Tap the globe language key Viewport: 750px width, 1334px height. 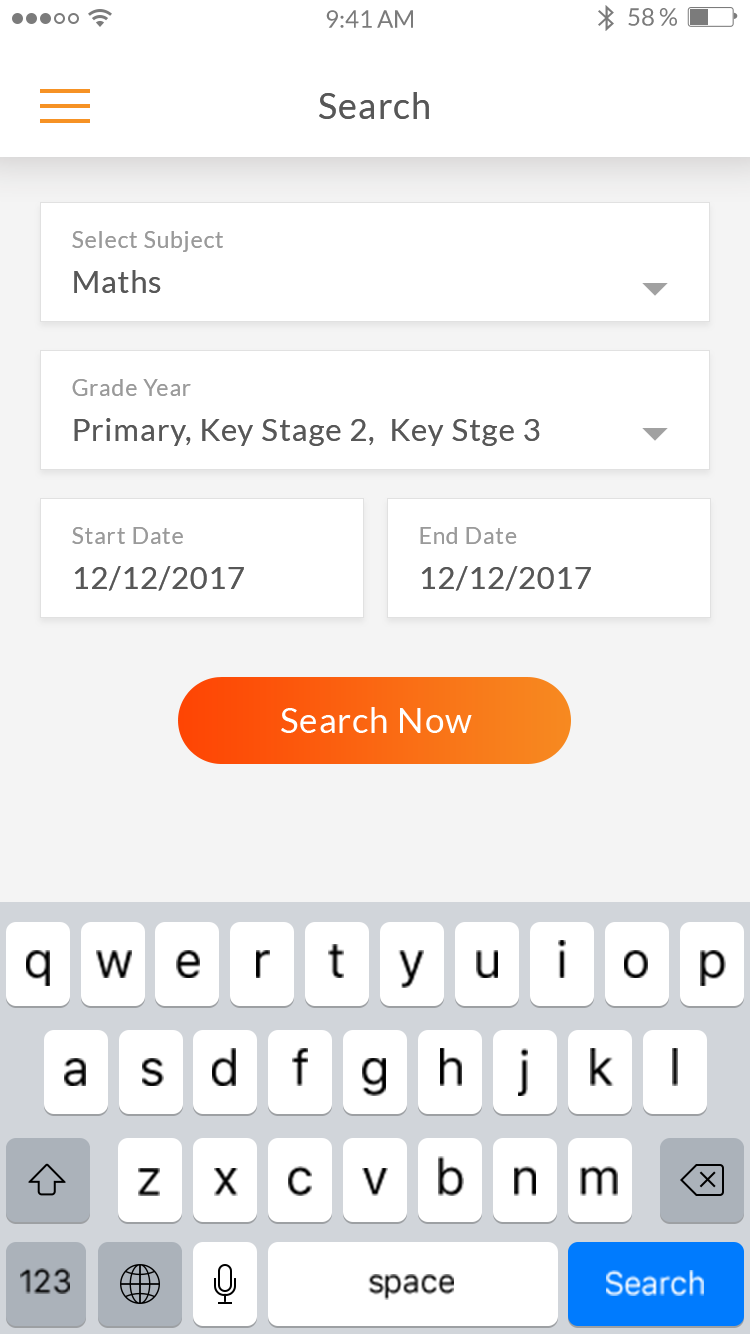pos(140,1283)
